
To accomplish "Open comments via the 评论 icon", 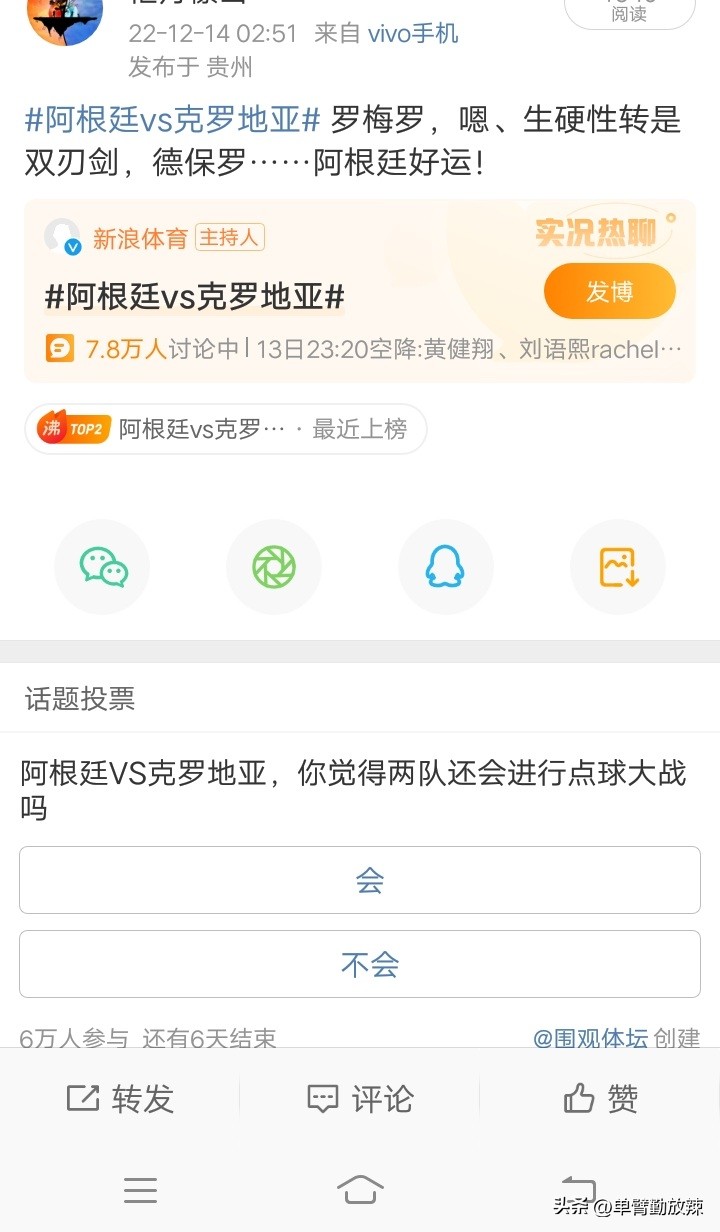I will [x=360, y=1098].
